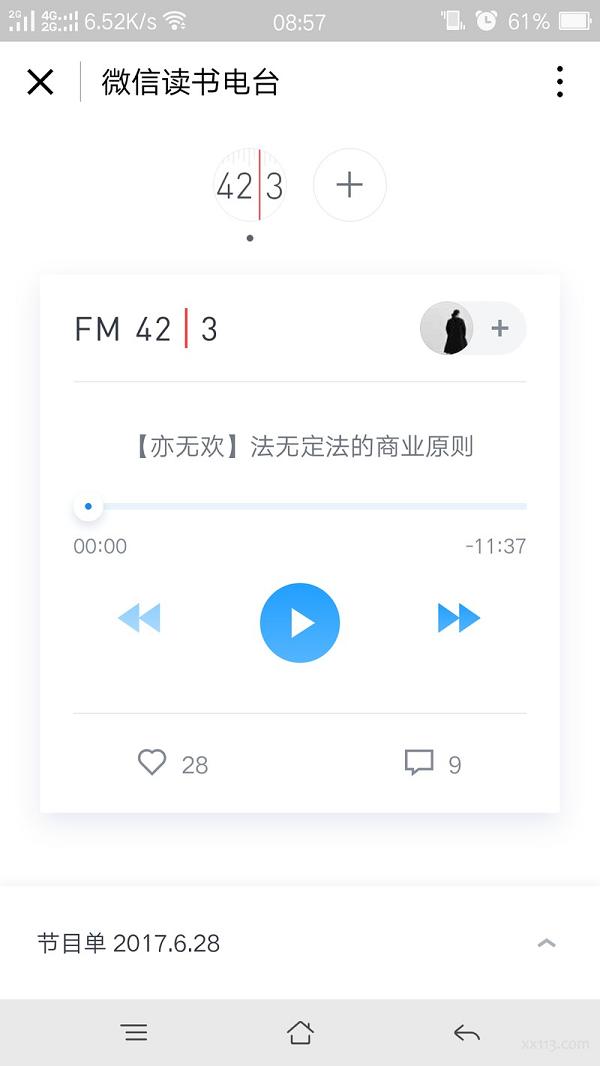Tap the audio progress slider
This screenshot has width=600, height=1066.
[x=300, y=507]
